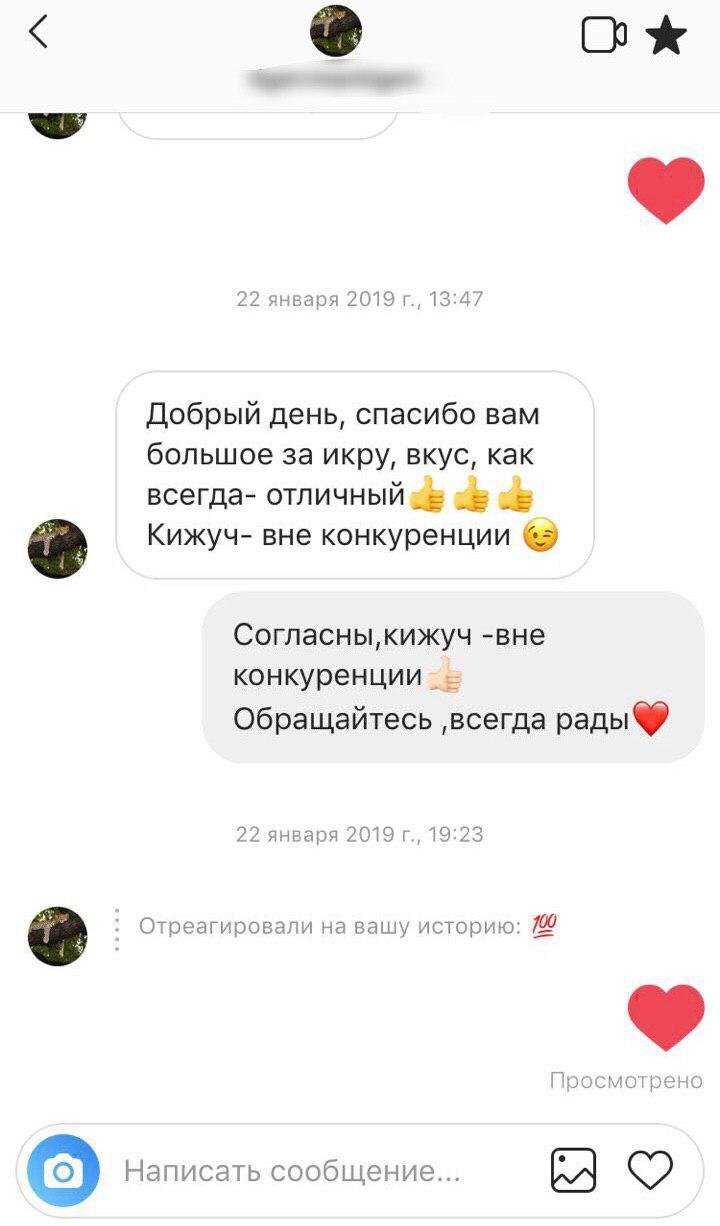The height and width of the screenshot is (1226, 720).
Task: Send a heart reaction
Action: coord(650,1169)
